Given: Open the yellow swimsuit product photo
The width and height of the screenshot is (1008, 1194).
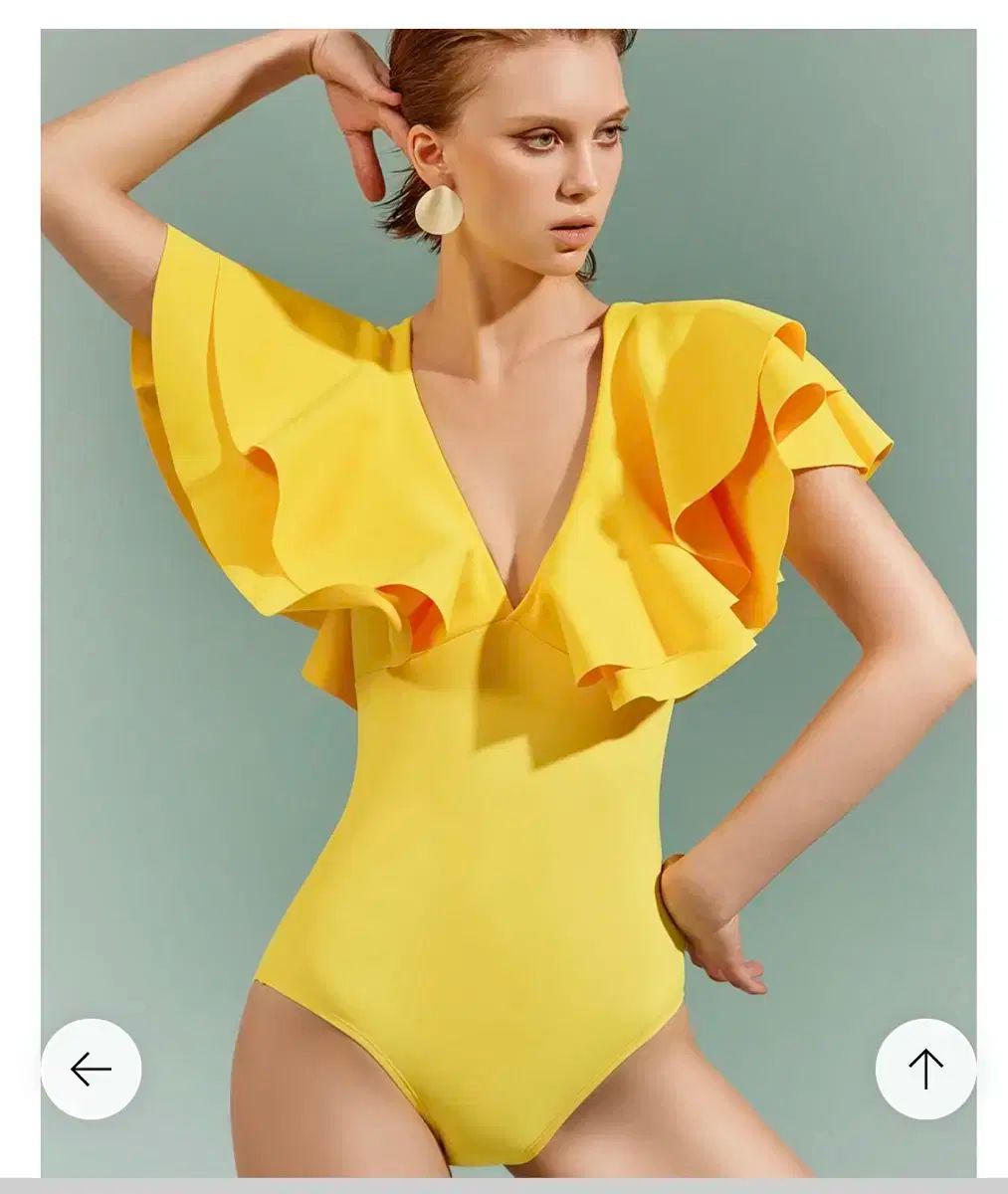Looking at the screenshot, I should [507, 597].
